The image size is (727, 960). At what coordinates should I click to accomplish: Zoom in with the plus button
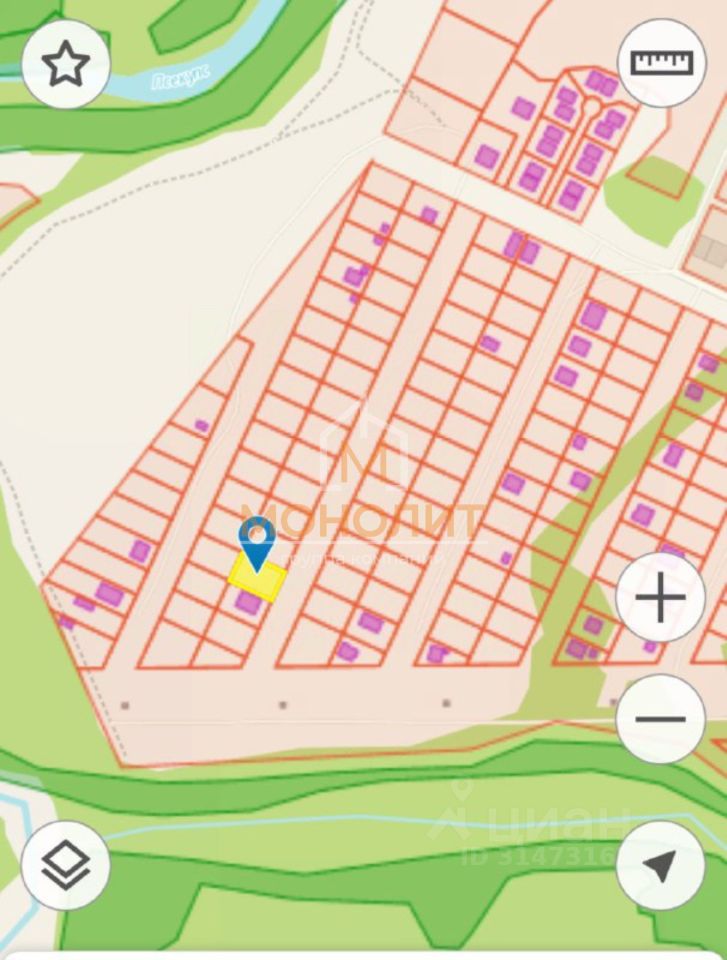click(x=660, y=599)
